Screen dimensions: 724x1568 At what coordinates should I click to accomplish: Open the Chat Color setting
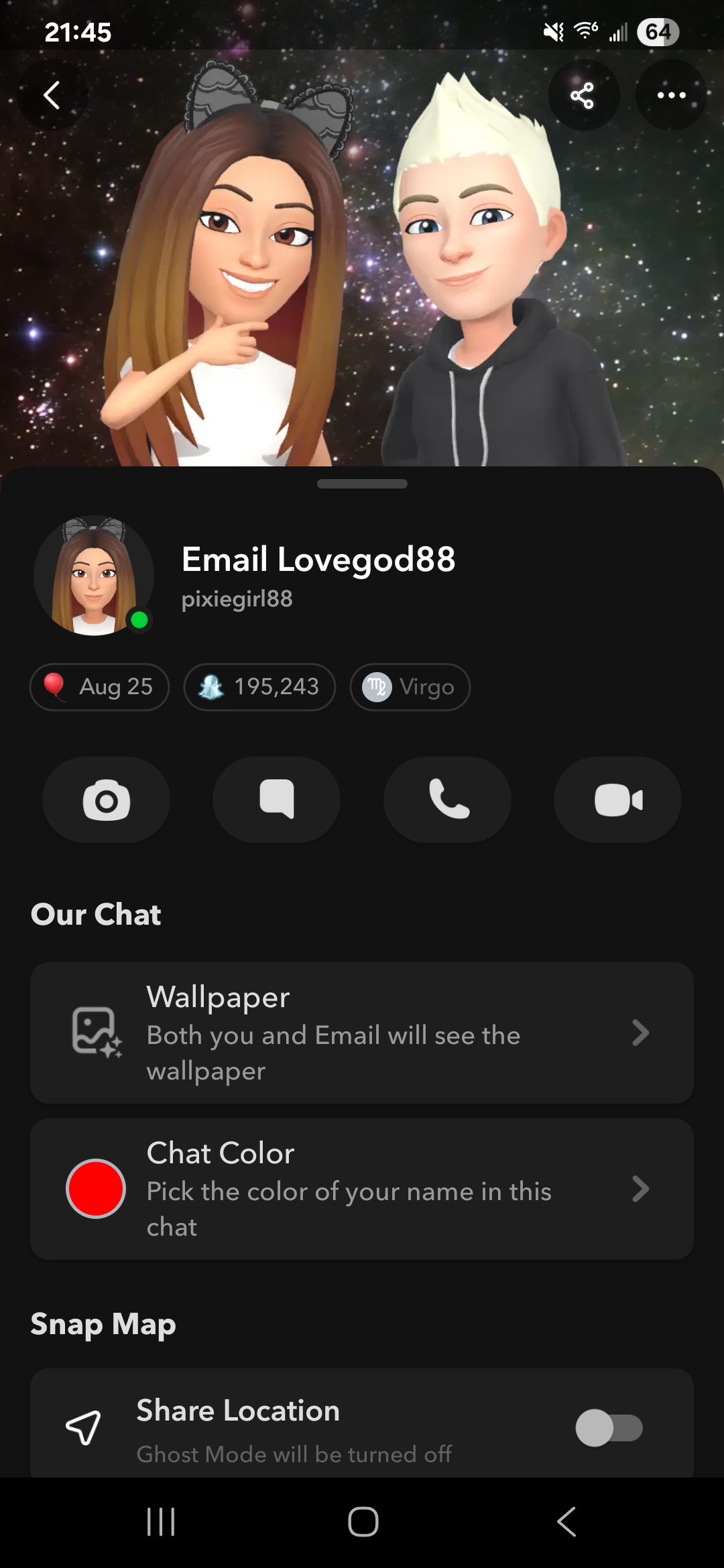[x=362, y=1189]
